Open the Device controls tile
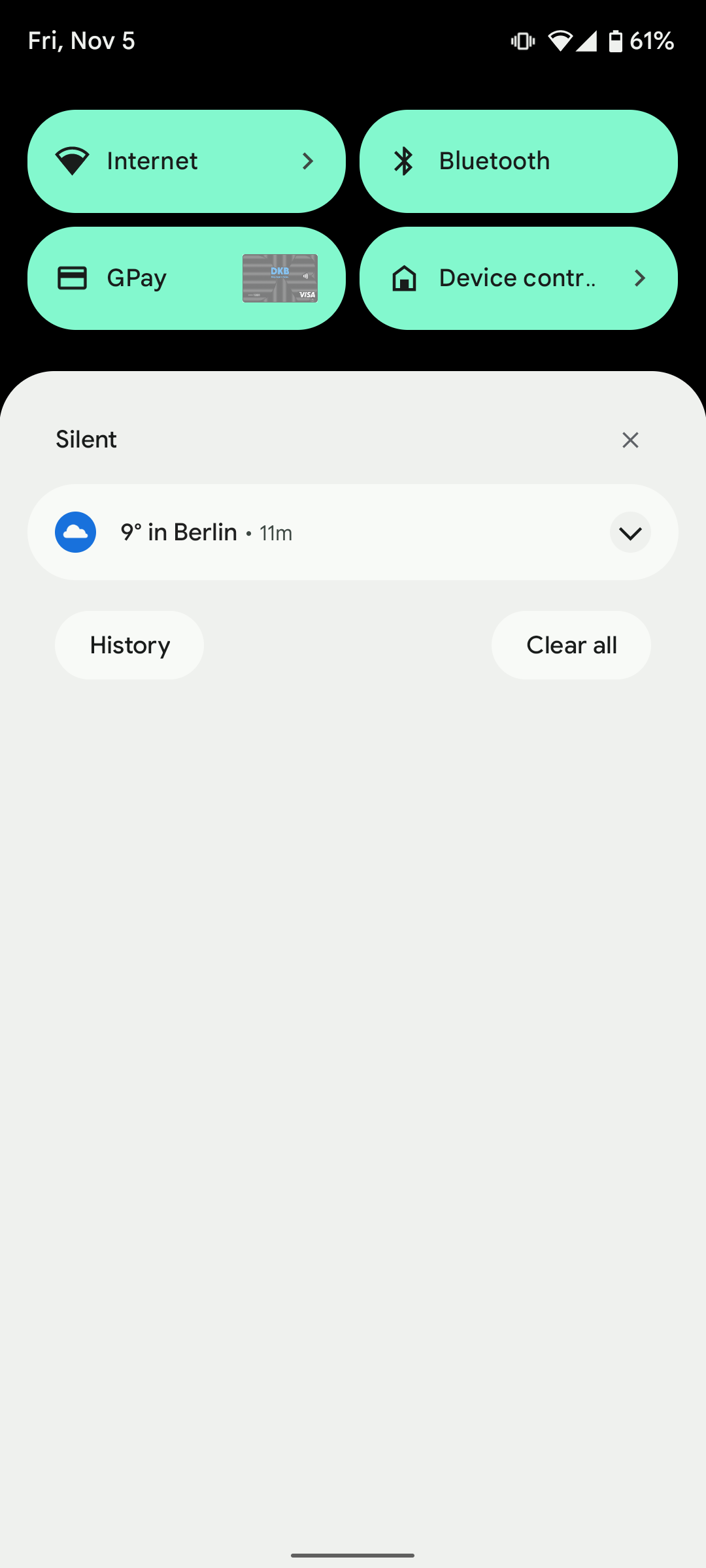This screenshot has height=1568, width=706. point(518,278)
